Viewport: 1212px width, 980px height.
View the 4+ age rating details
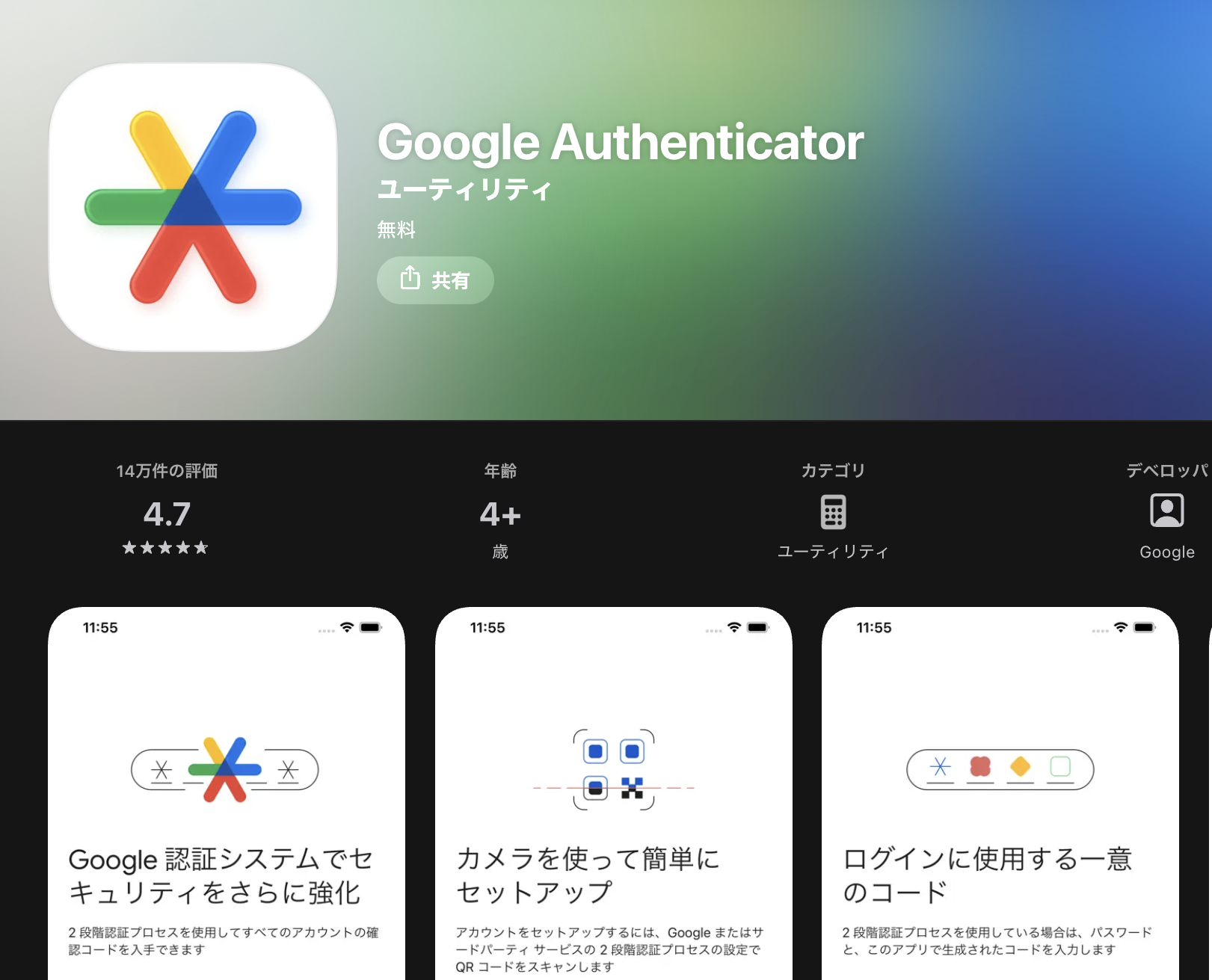click(500, 513)
